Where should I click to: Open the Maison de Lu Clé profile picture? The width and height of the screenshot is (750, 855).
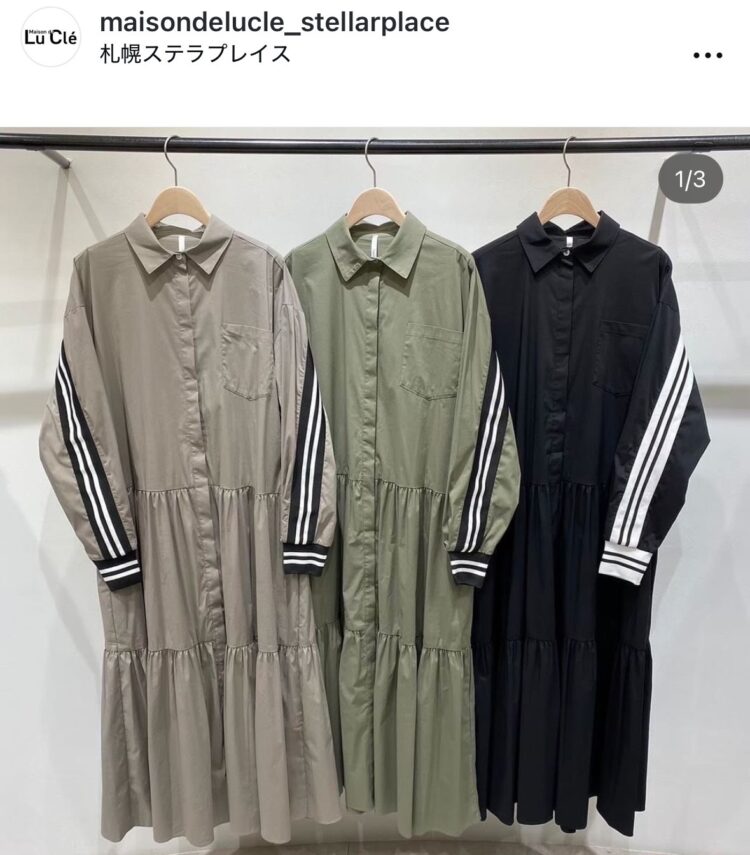[50, 37]
